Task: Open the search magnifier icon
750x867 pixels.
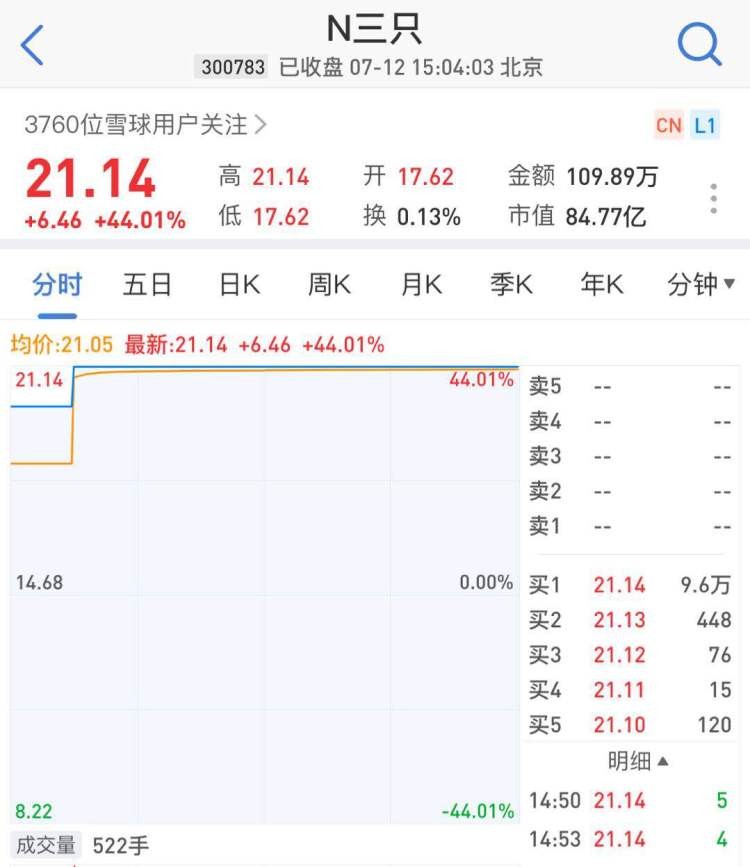Action: coord(699,45)
